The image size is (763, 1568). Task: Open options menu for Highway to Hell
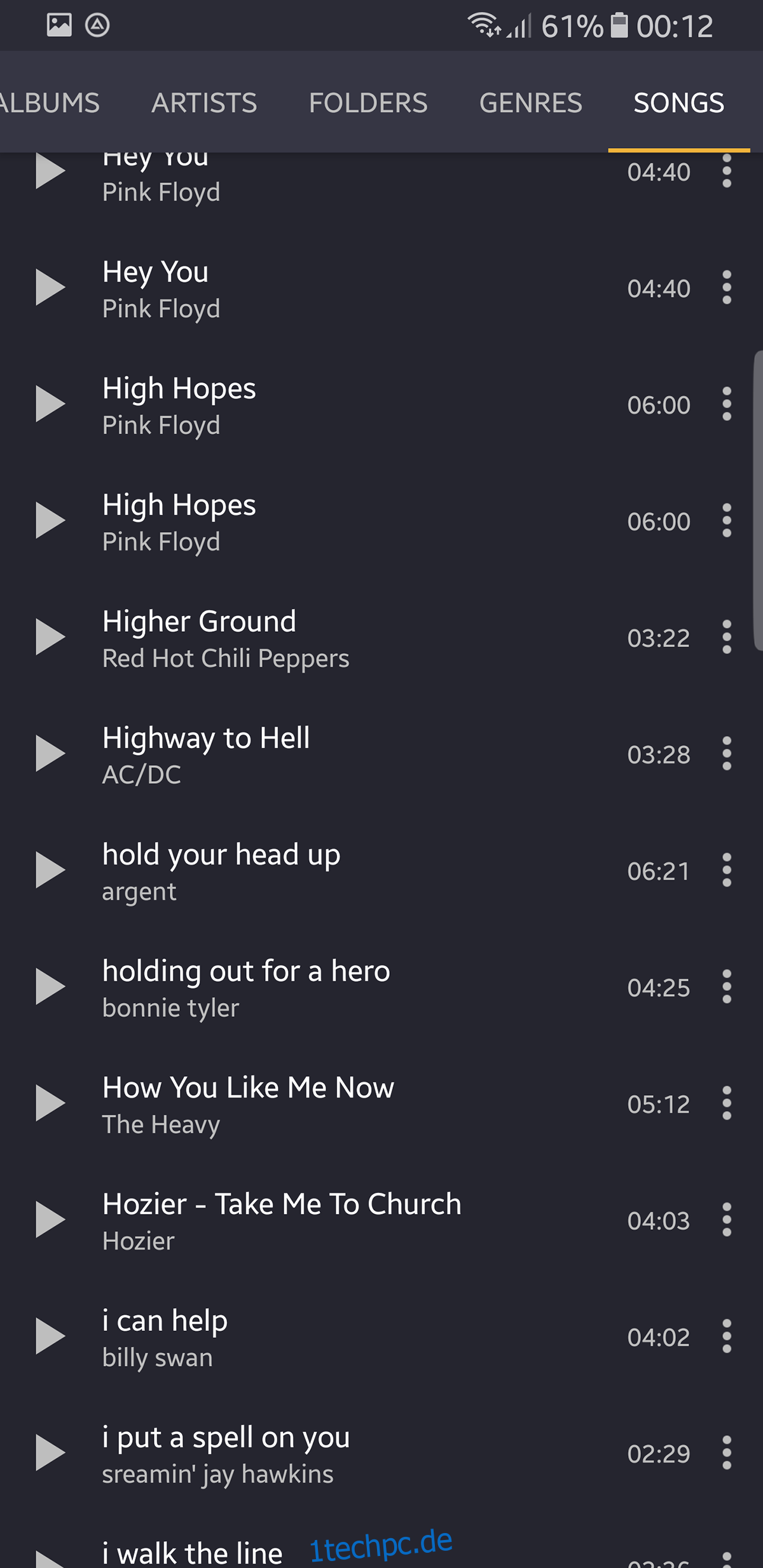pos(727,753)
